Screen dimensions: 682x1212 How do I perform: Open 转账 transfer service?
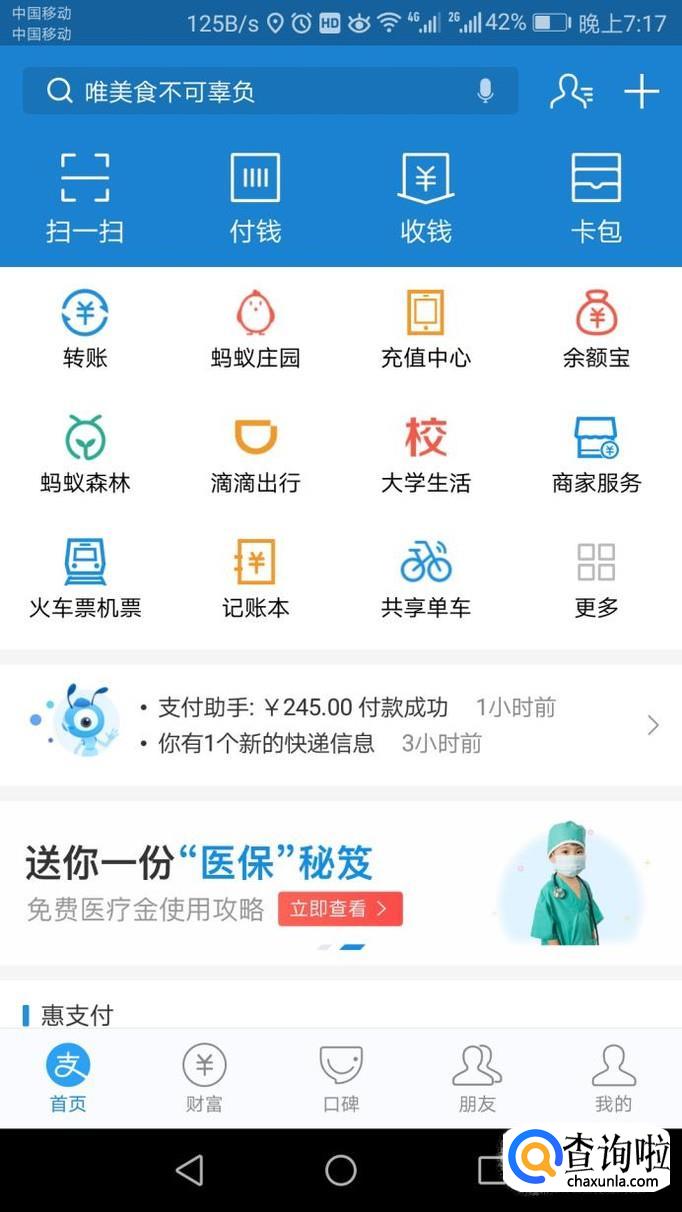coord(85,328)
